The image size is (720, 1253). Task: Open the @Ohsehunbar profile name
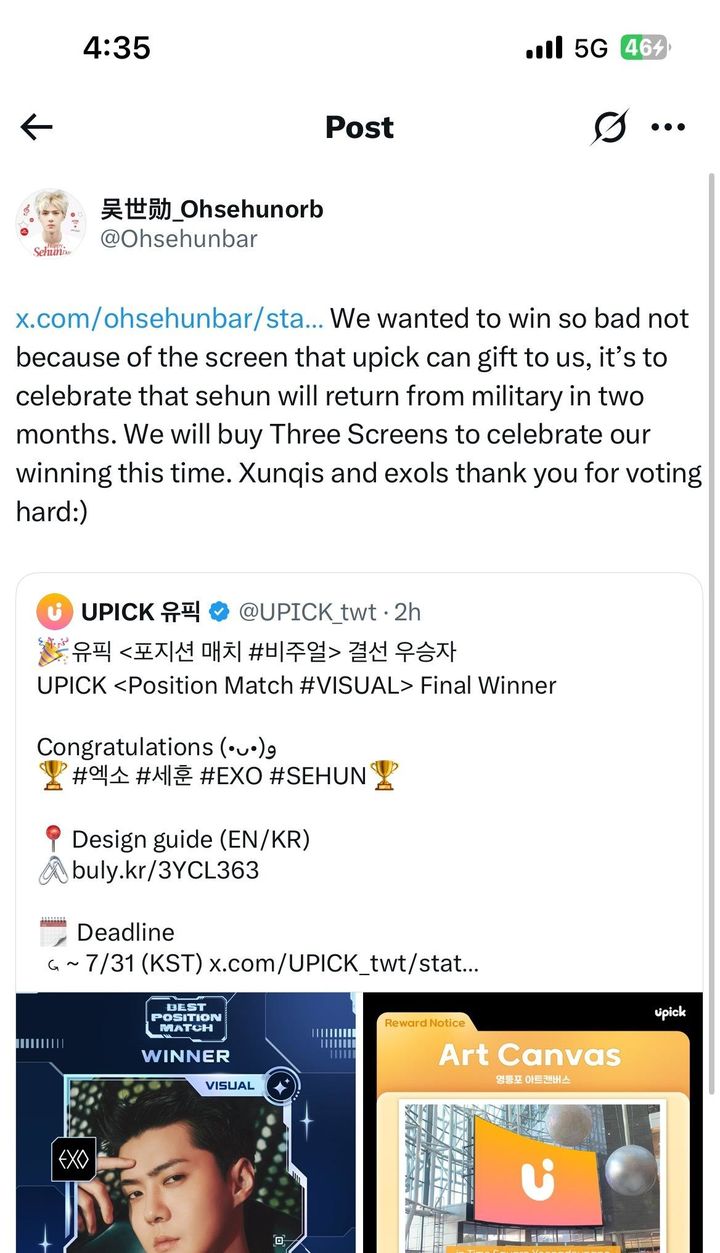[179, 239]
